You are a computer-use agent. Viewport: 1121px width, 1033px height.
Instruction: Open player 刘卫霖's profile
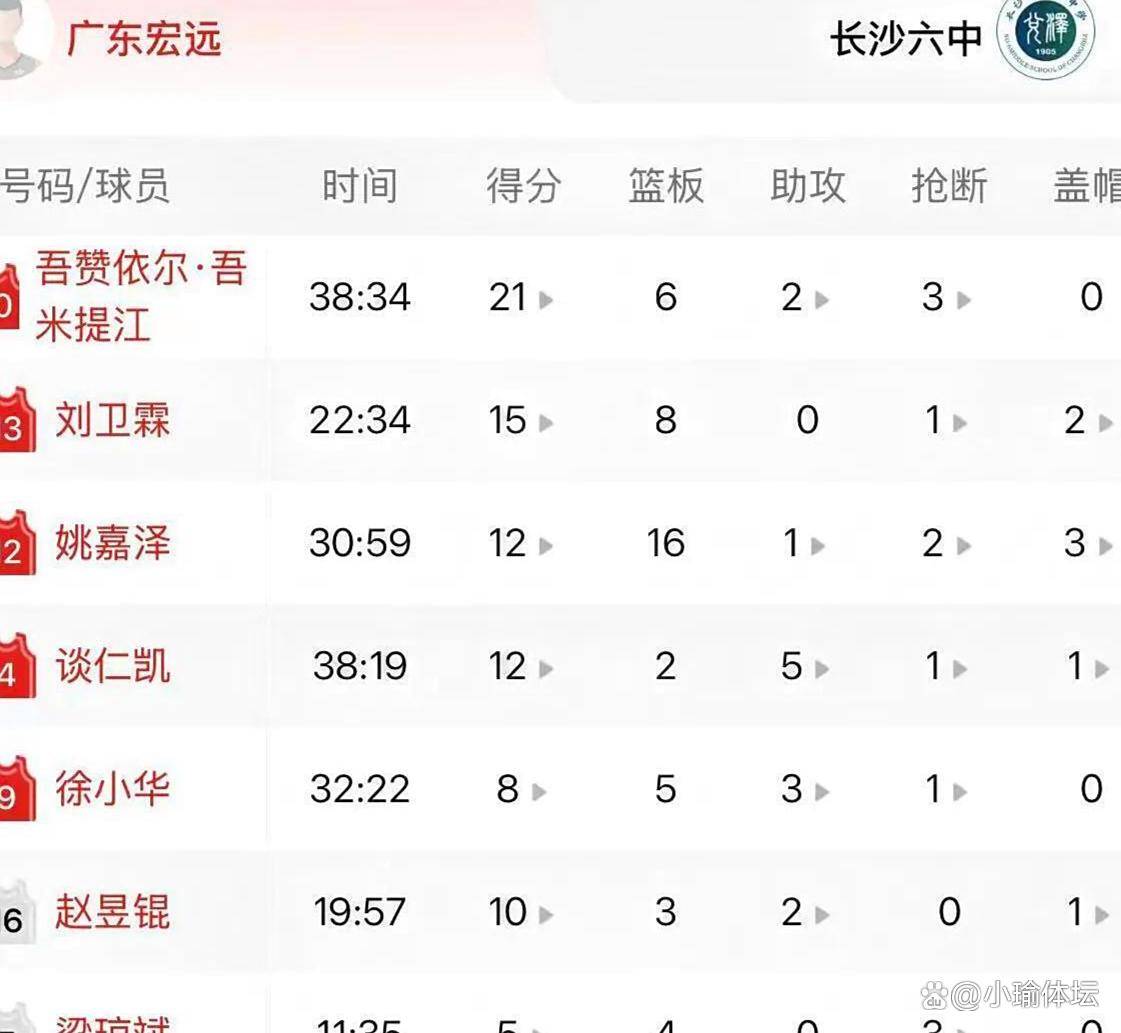112,420
